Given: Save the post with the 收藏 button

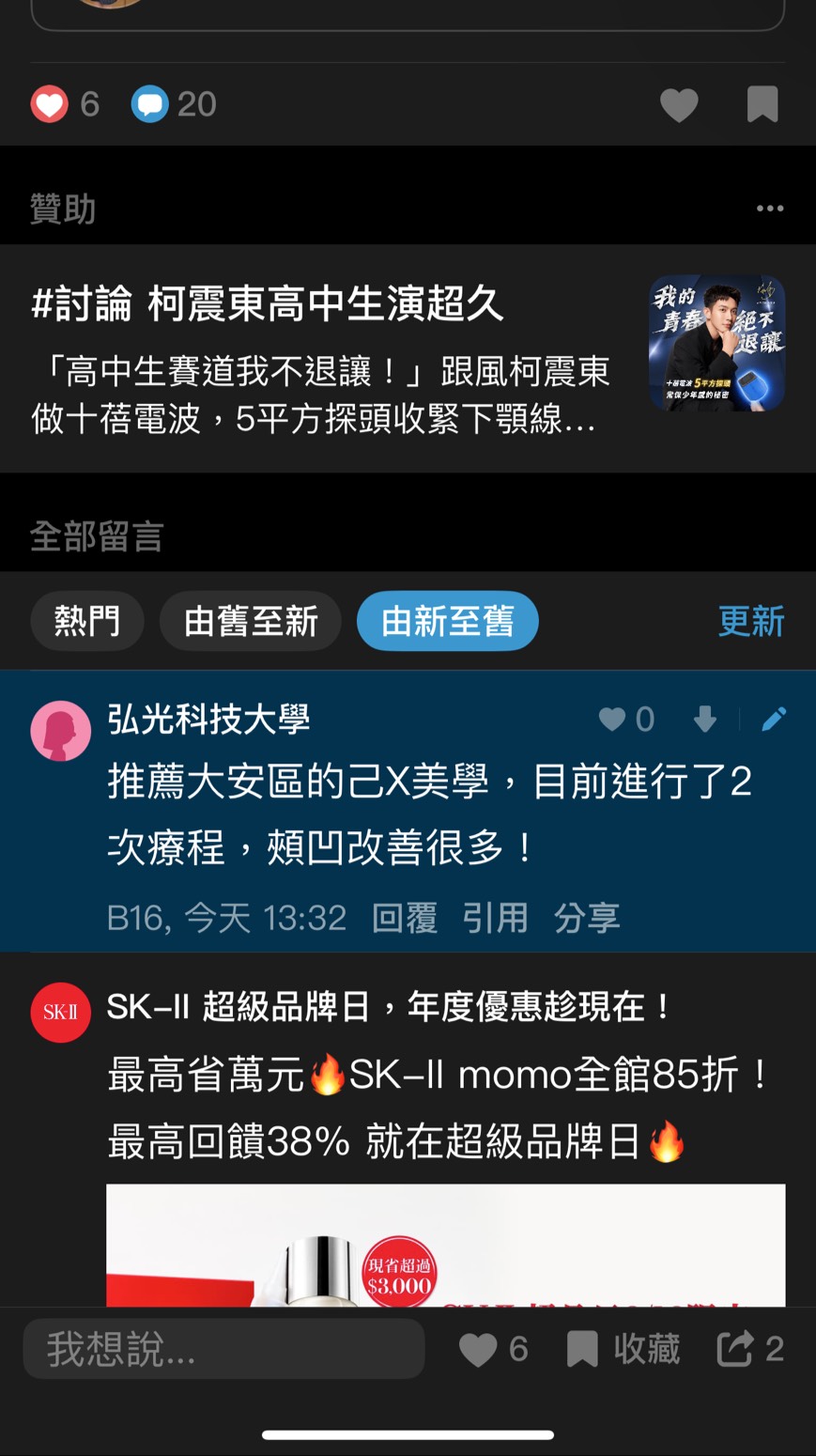Looking at the screenshot, I should 624,1350.
